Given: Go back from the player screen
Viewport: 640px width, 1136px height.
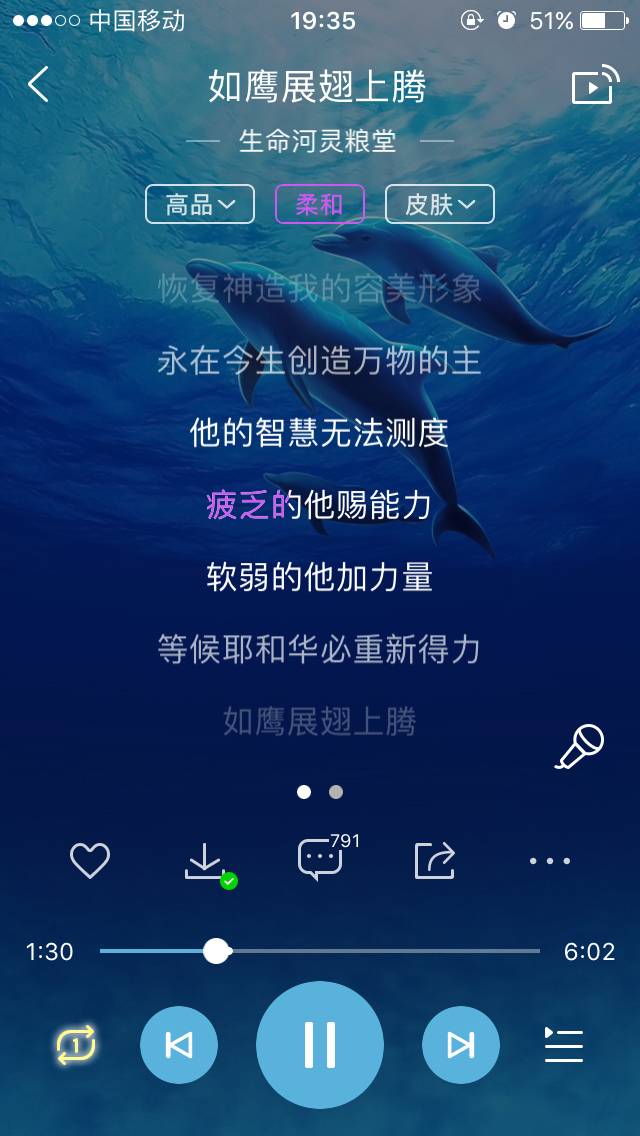Looking at the screenshot, I should click(x=38, y=85).
